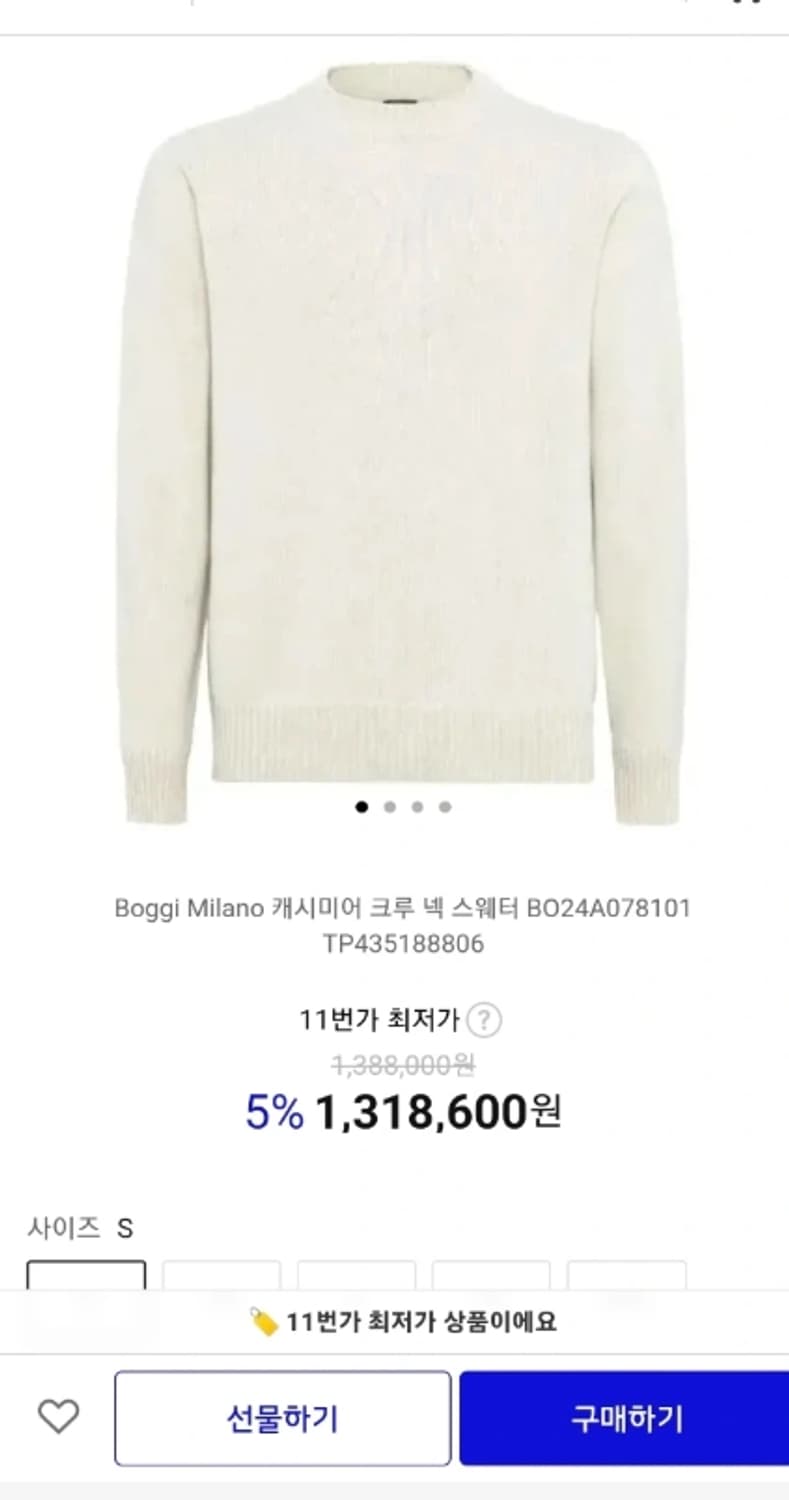Click the blue 구매하기 purchase button
The height and width of the screenshot is (1500, 789).
625,1417
